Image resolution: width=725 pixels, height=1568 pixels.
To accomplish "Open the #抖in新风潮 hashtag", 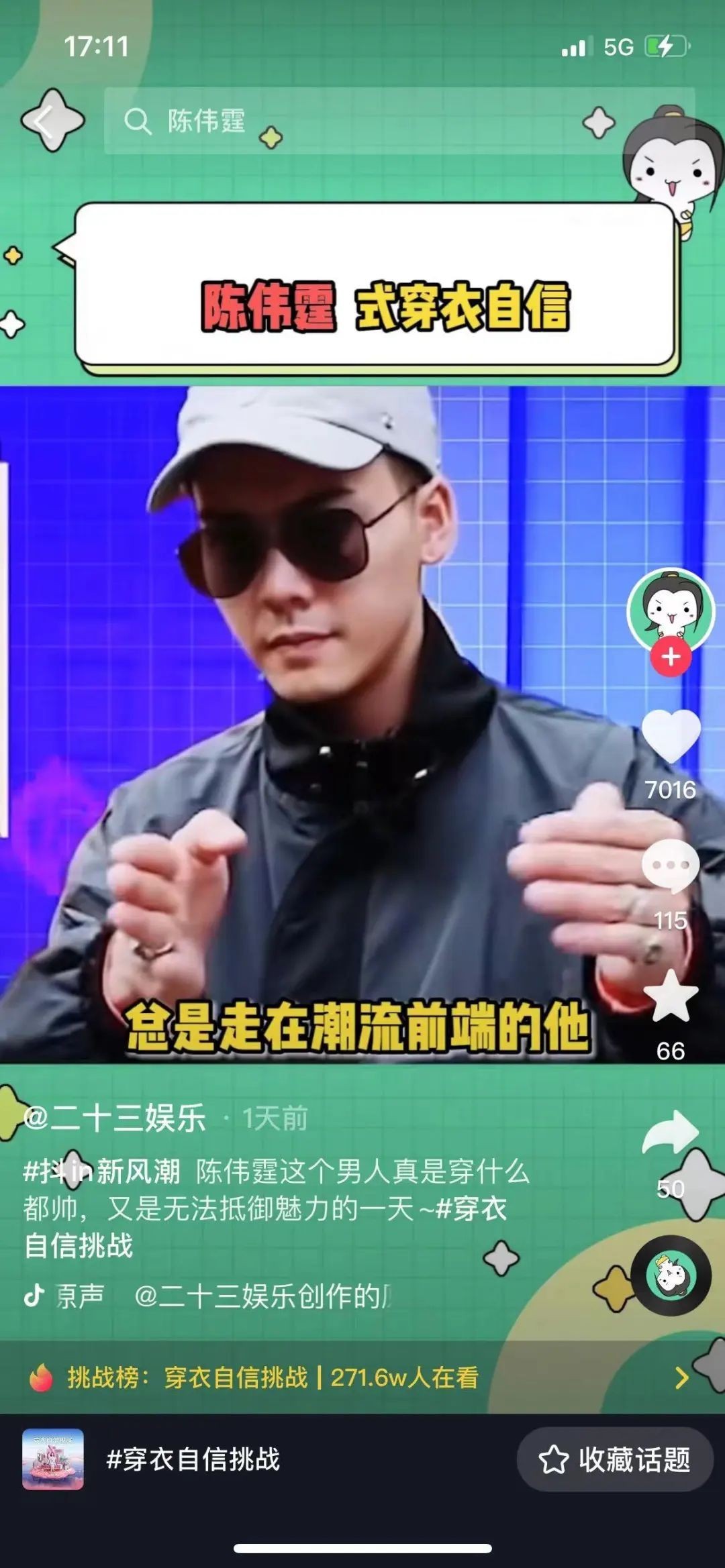I will click(102, 1172).
